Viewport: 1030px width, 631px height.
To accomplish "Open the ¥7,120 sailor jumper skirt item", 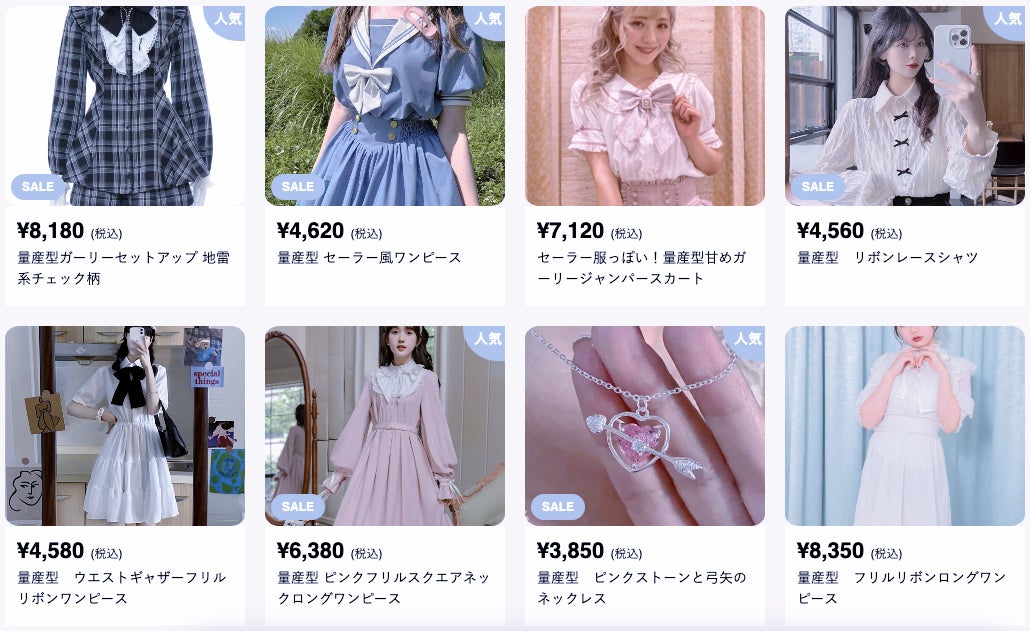I will tap(645, 105).
